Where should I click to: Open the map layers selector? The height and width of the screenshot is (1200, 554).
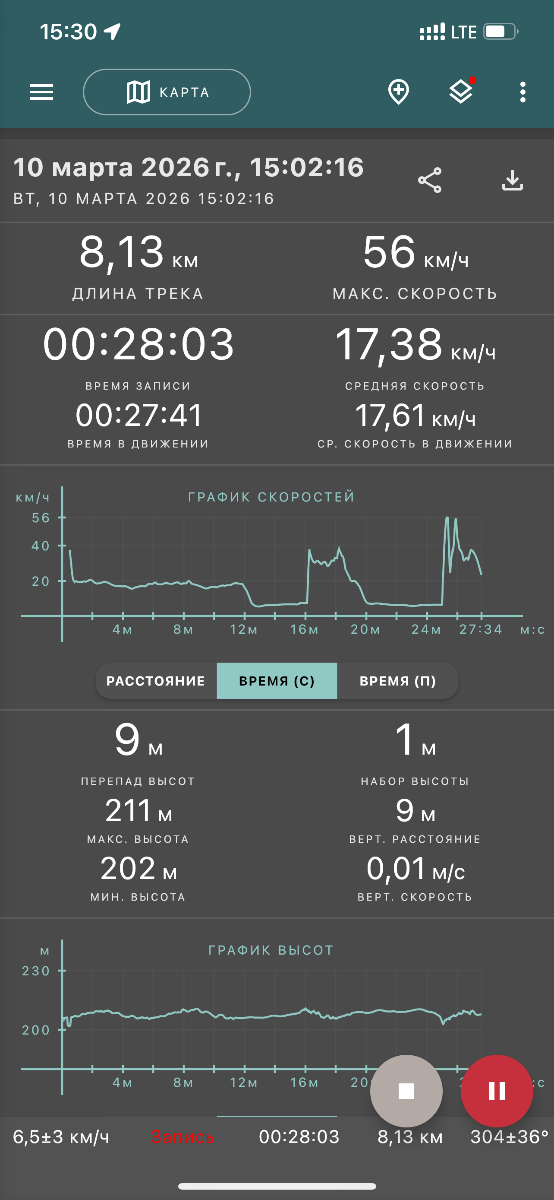click(x=460, y=92)
